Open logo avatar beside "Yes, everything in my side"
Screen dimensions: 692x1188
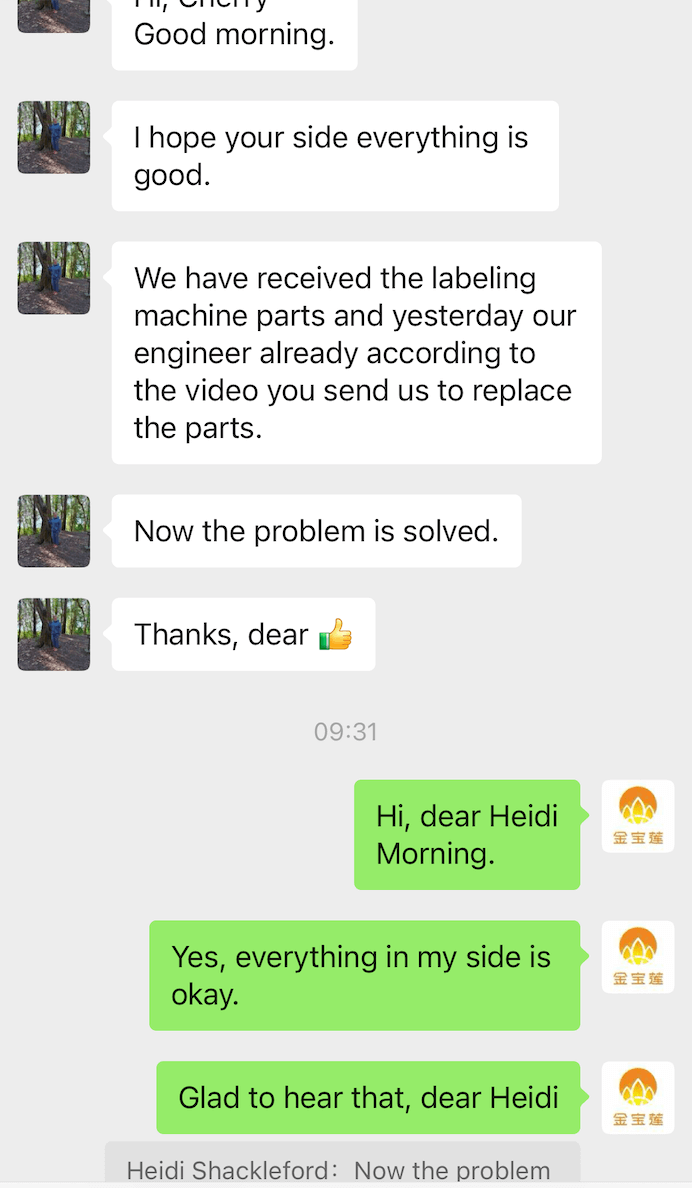click(x=638, y=957)
